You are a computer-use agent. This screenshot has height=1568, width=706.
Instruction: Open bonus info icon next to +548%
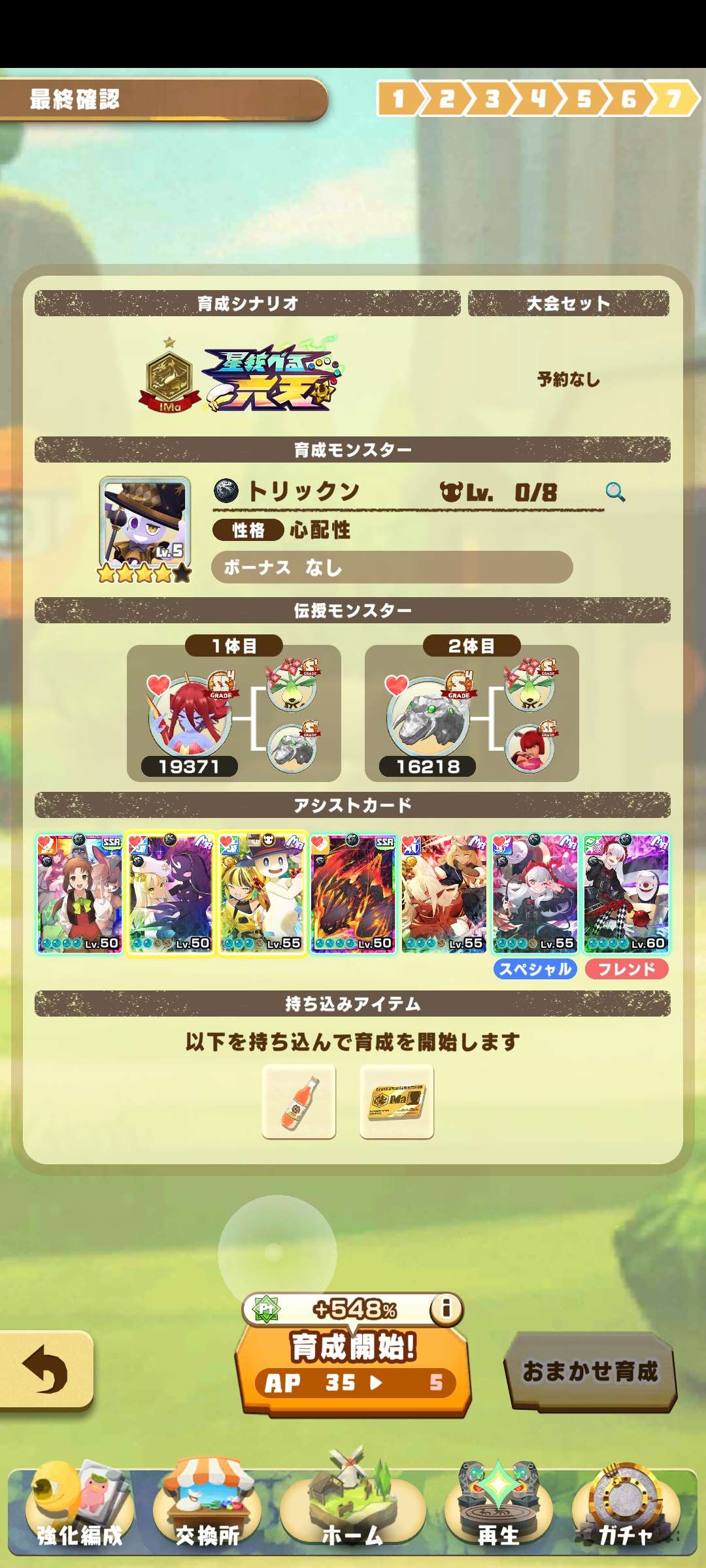[446, 1309]
